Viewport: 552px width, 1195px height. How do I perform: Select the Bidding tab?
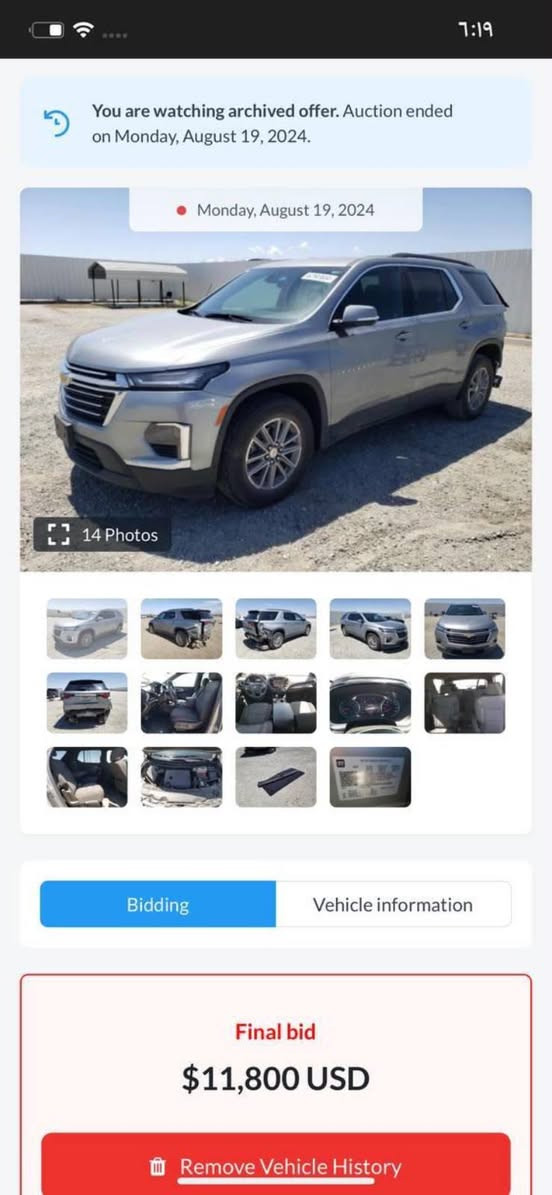coord(158,905)
